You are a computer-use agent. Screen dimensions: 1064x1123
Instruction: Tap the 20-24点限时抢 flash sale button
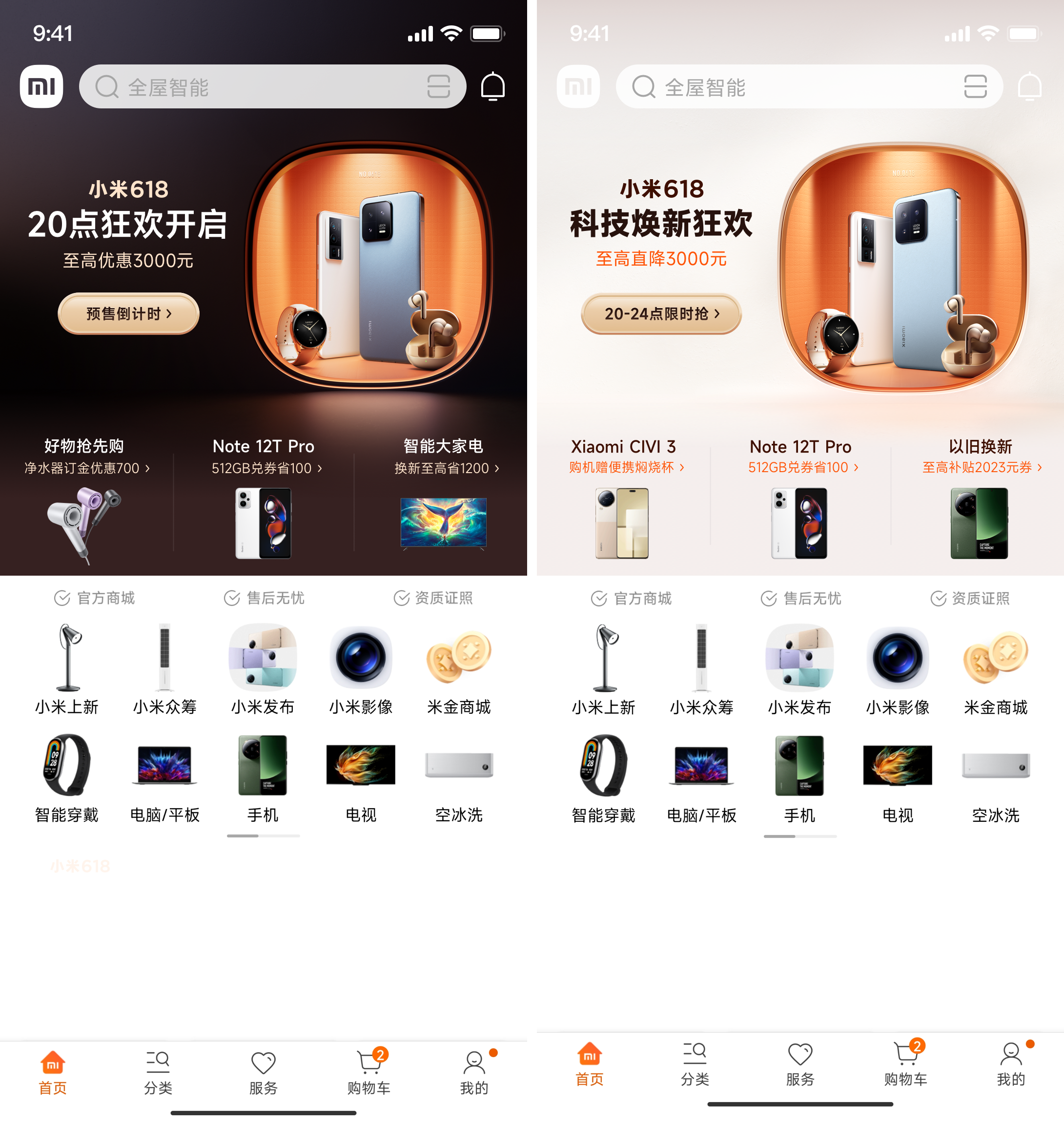point(661,313)
